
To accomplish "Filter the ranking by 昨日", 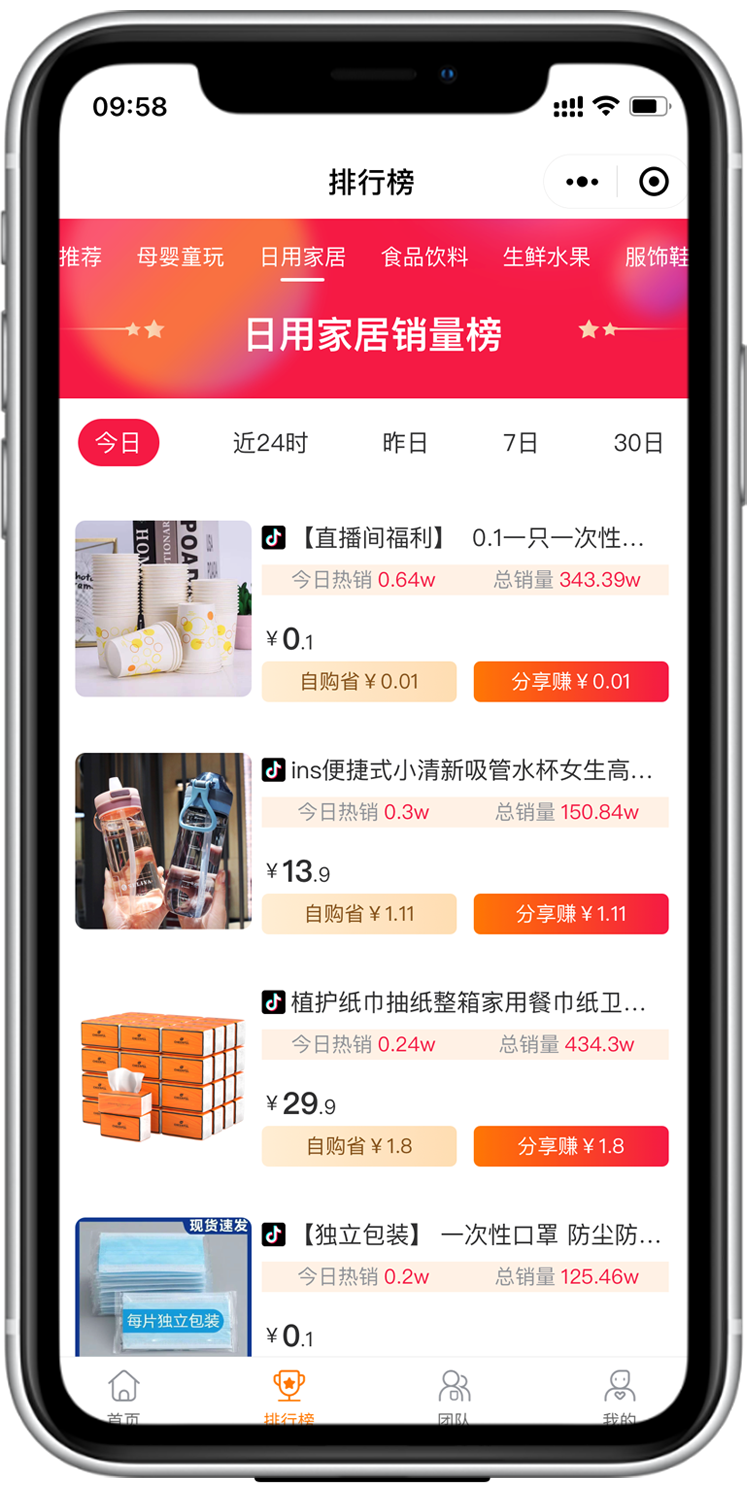I will 405,443.
